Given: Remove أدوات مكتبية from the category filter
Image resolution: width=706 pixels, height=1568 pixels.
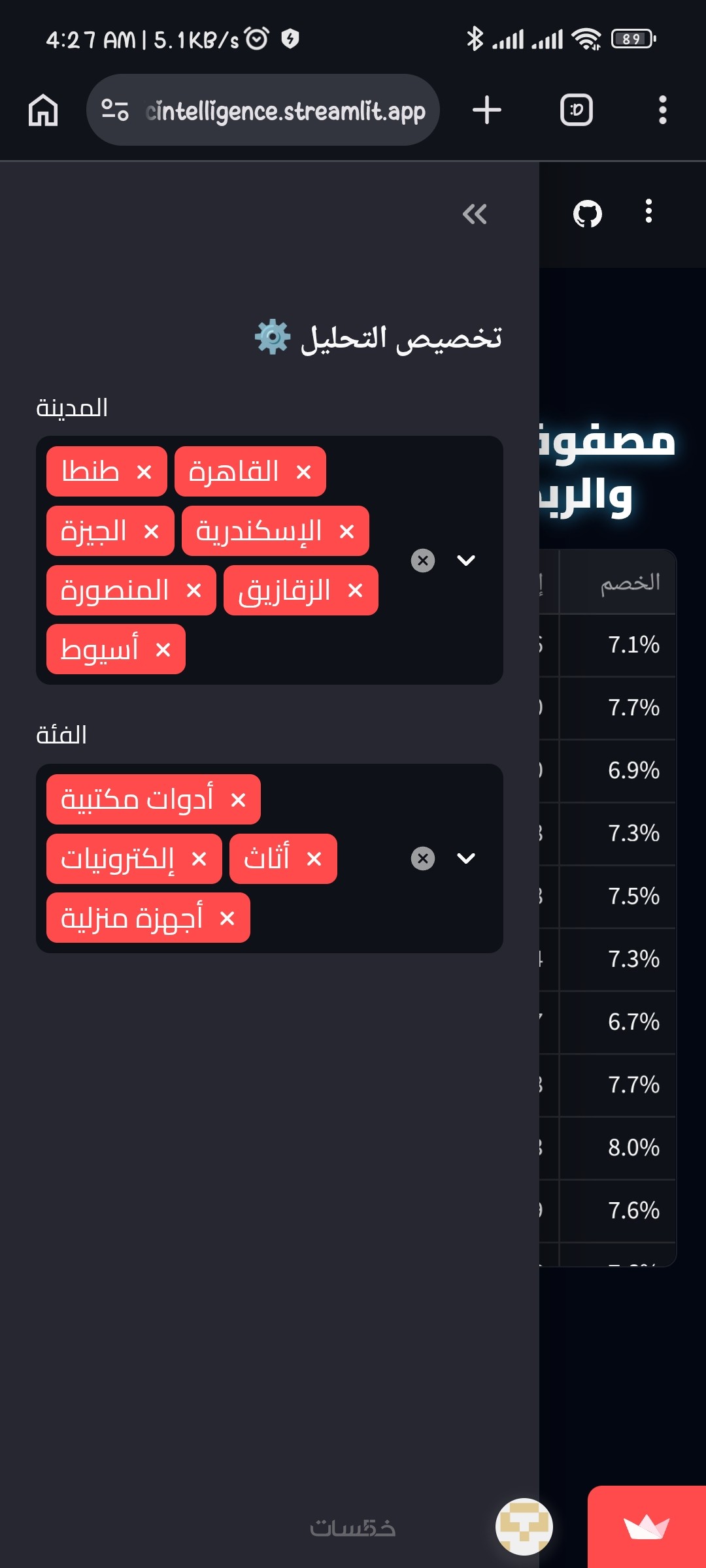Looking at the screenshot, I should [x=239, y=800].
